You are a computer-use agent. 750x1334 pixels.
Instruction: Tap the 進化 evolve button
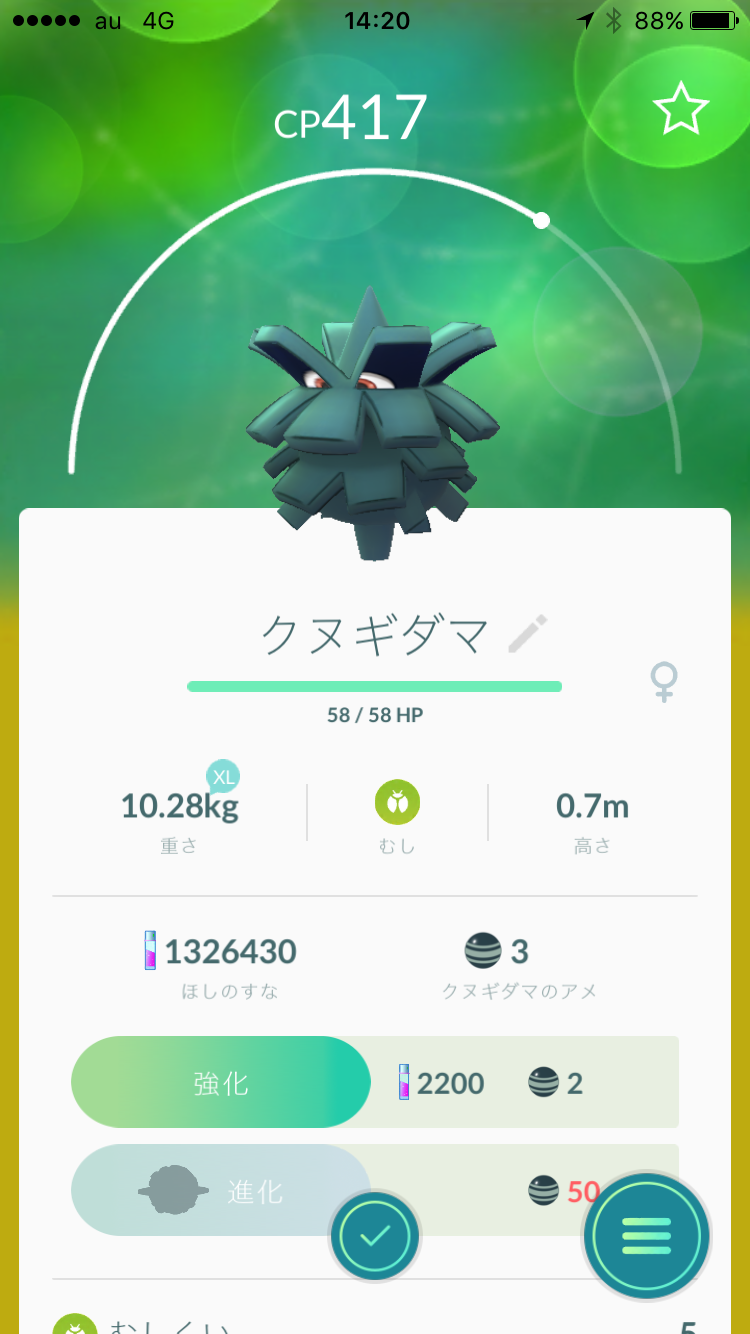(x=221, y=1190)
